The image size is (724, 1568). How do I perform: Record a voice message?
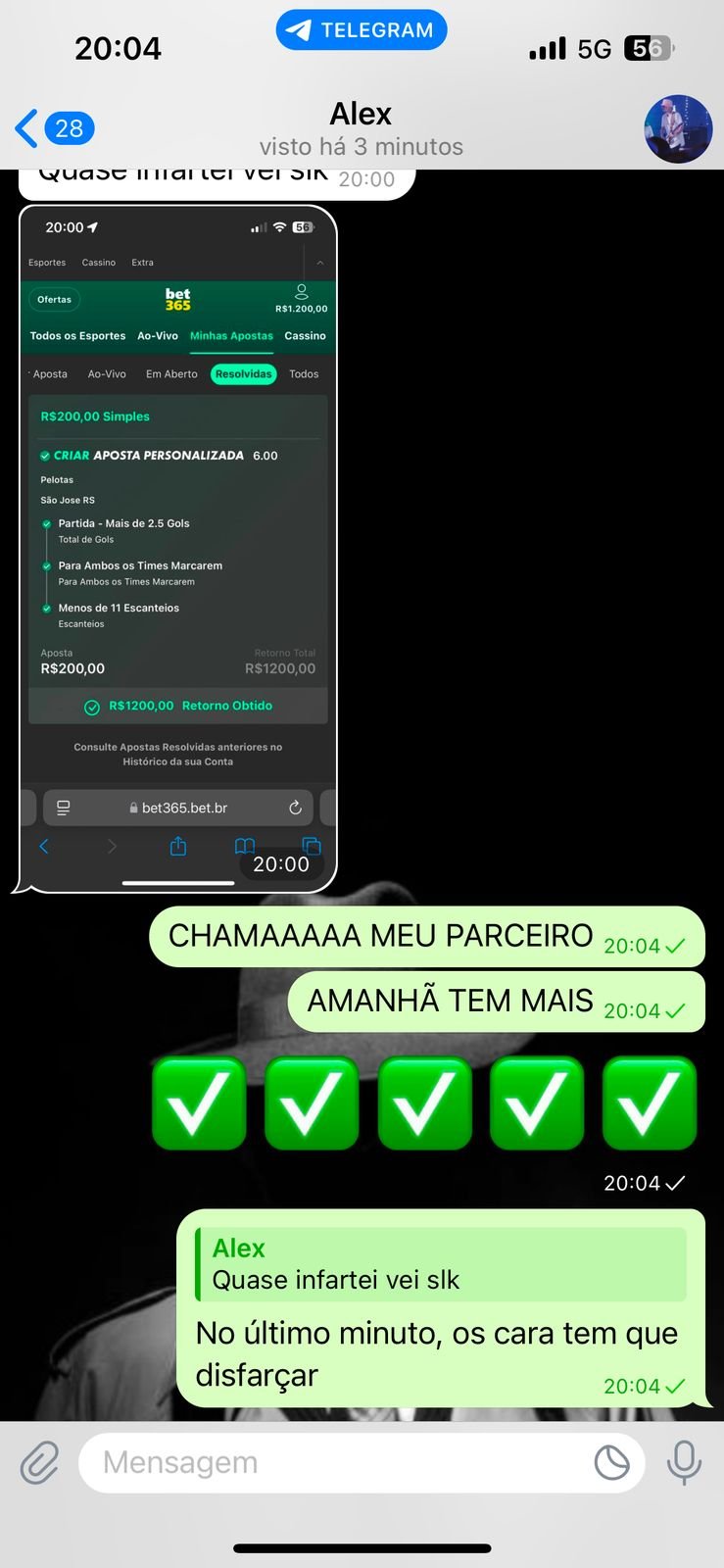(684, 1463)
